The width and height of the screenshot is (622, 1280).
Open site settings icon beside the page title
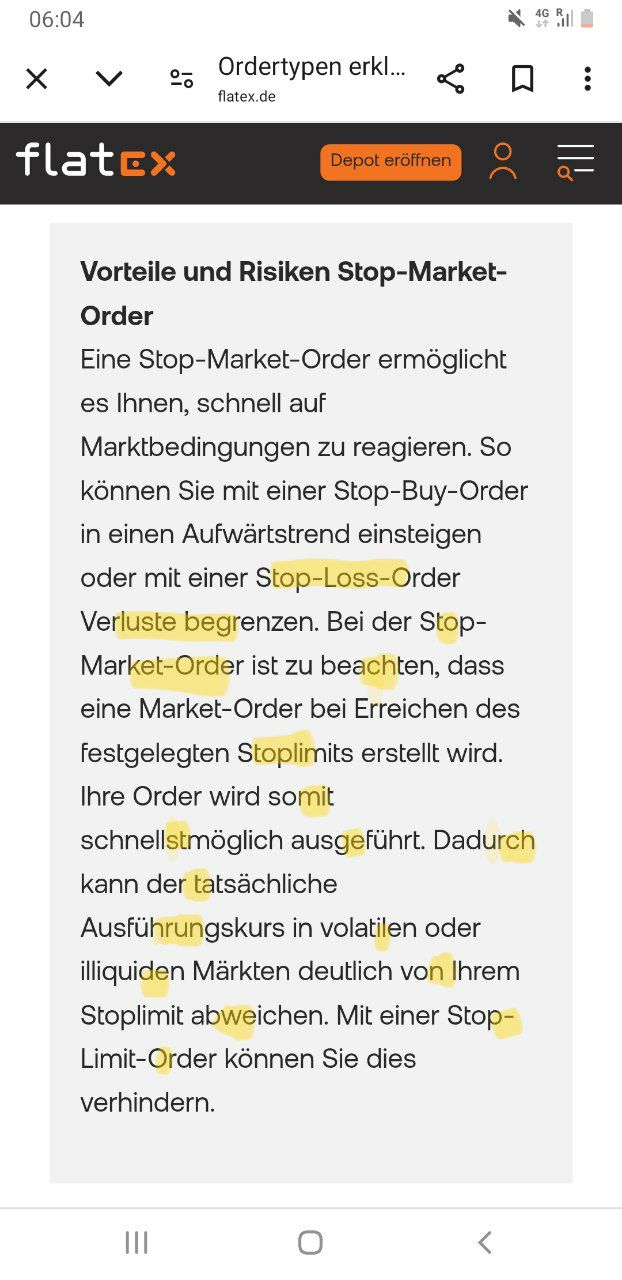point(181,79)
